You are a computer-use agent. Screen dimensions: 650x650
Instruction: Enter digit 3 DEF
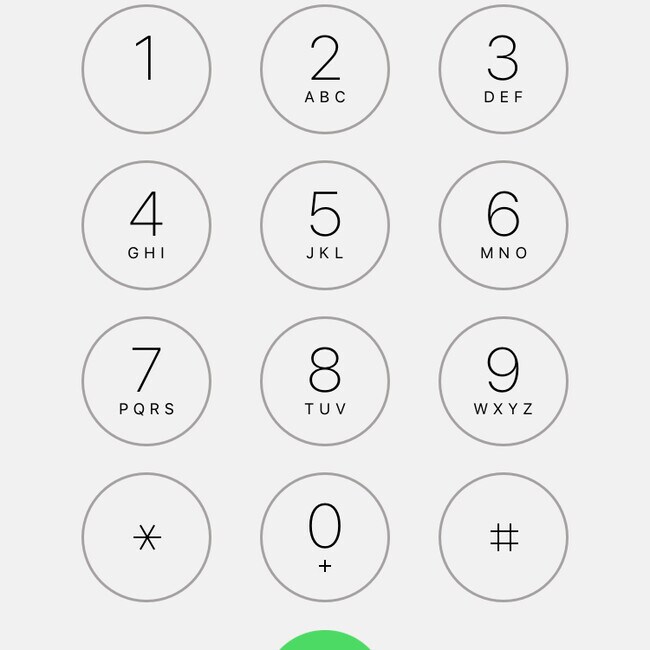(503, 69)
